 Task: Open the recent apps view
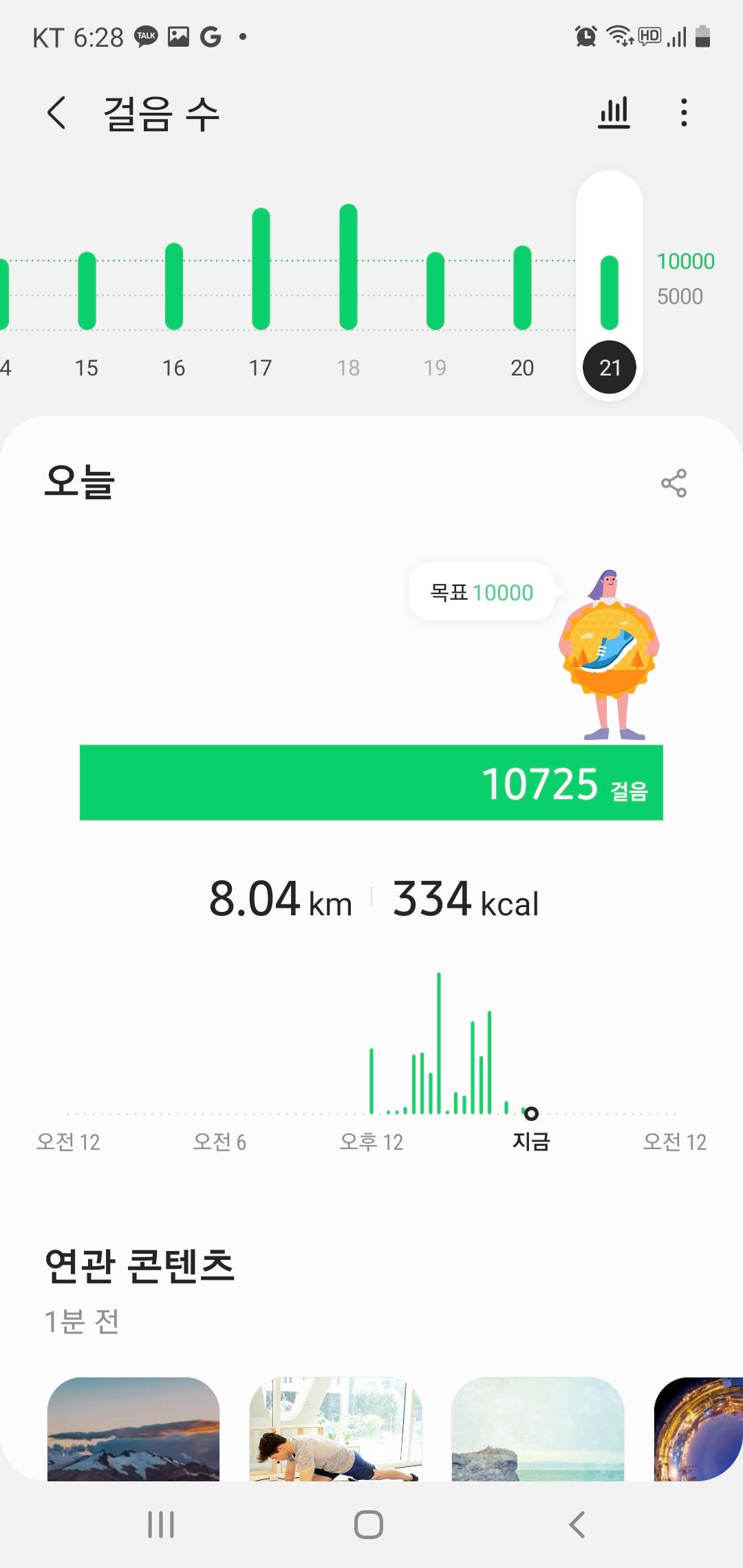point(161,1525)
